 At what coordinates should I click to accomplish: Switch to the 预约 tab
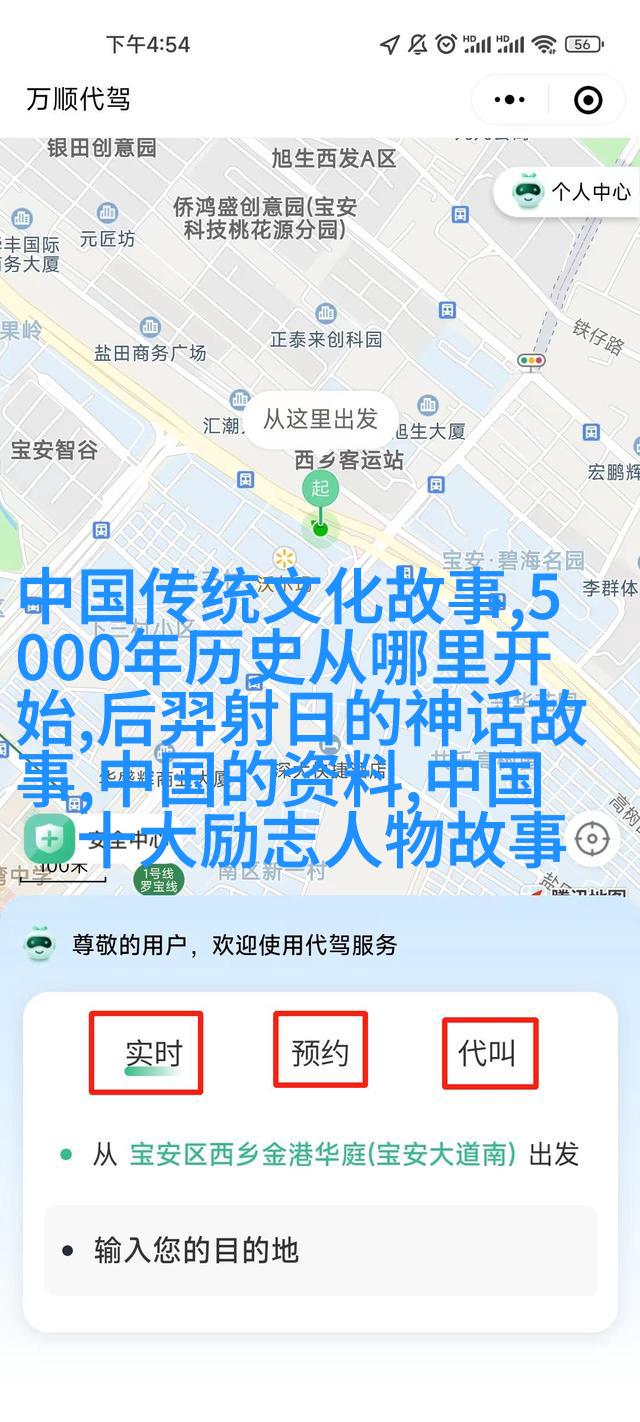pyautogui.click(x=320, y=1051)
